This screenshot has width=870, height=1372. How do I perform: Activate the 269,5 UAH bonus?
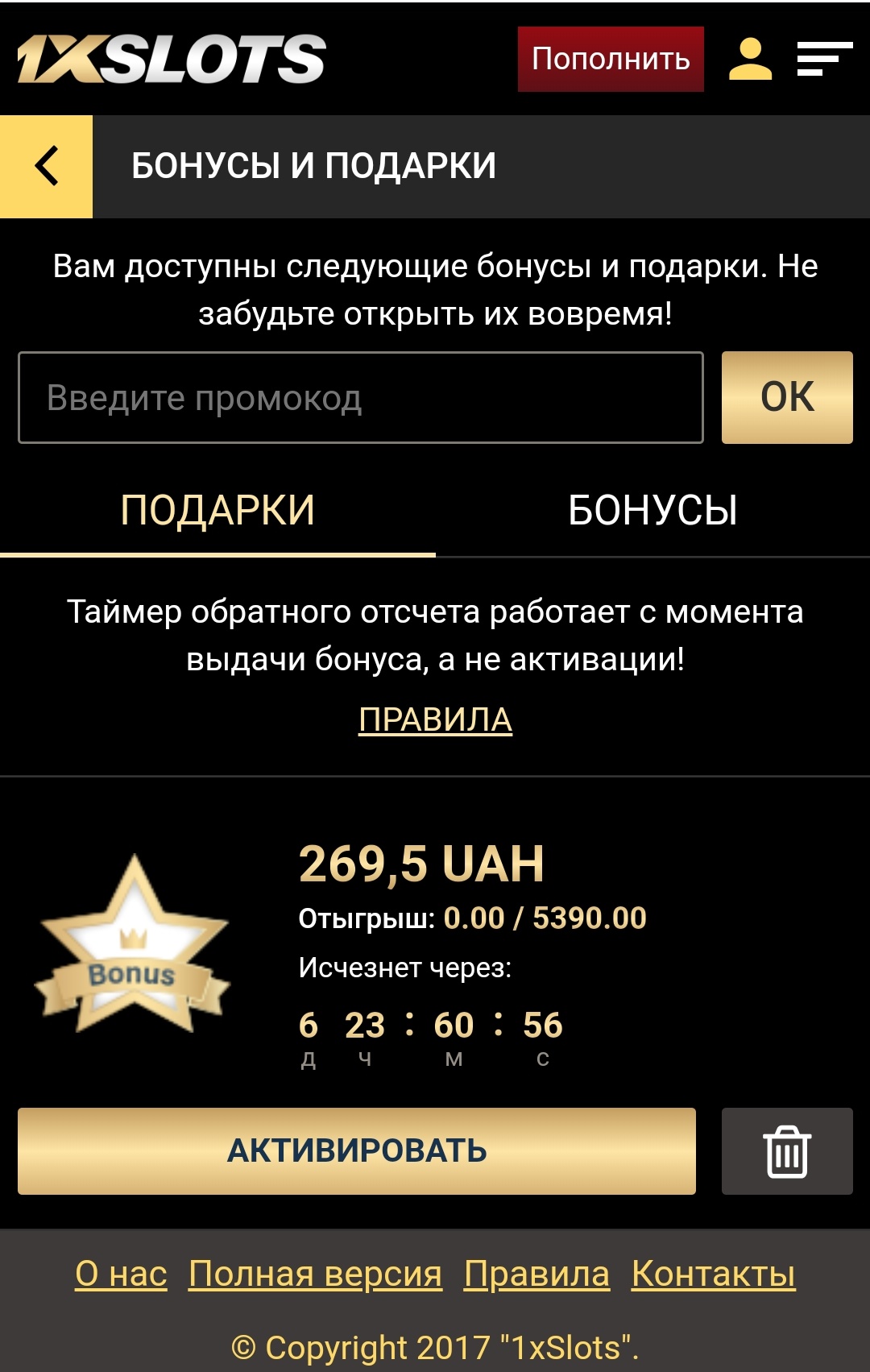click(x=356, y=1150)
